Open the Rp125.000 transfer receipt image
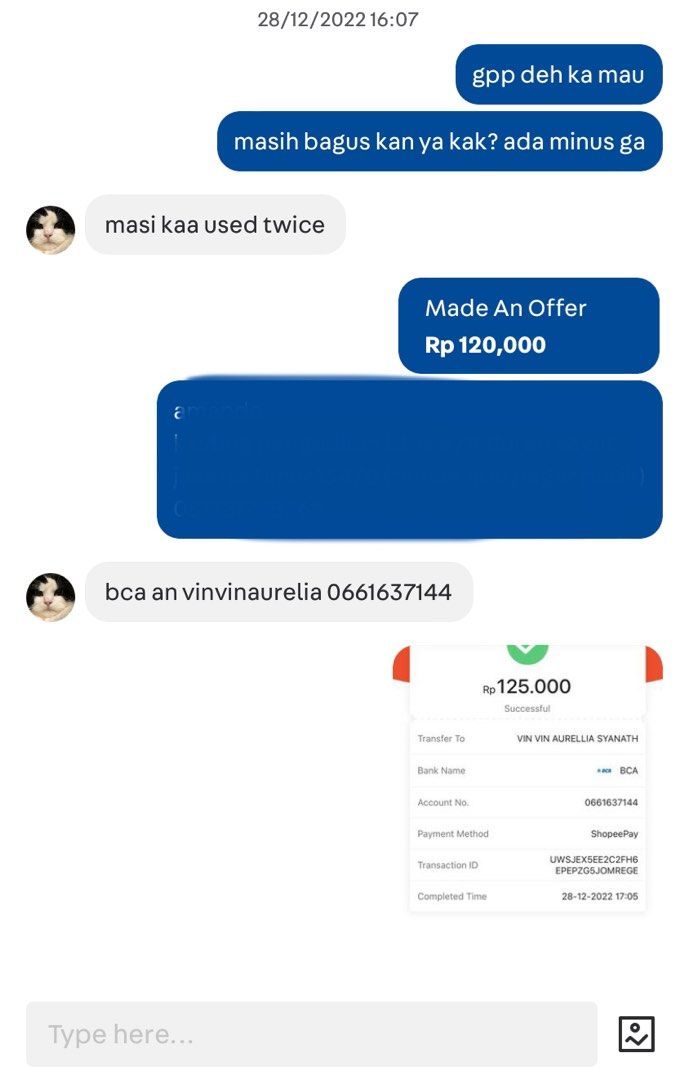Image resolution: width=676 pixels, height=1080 pixels. 527,778
